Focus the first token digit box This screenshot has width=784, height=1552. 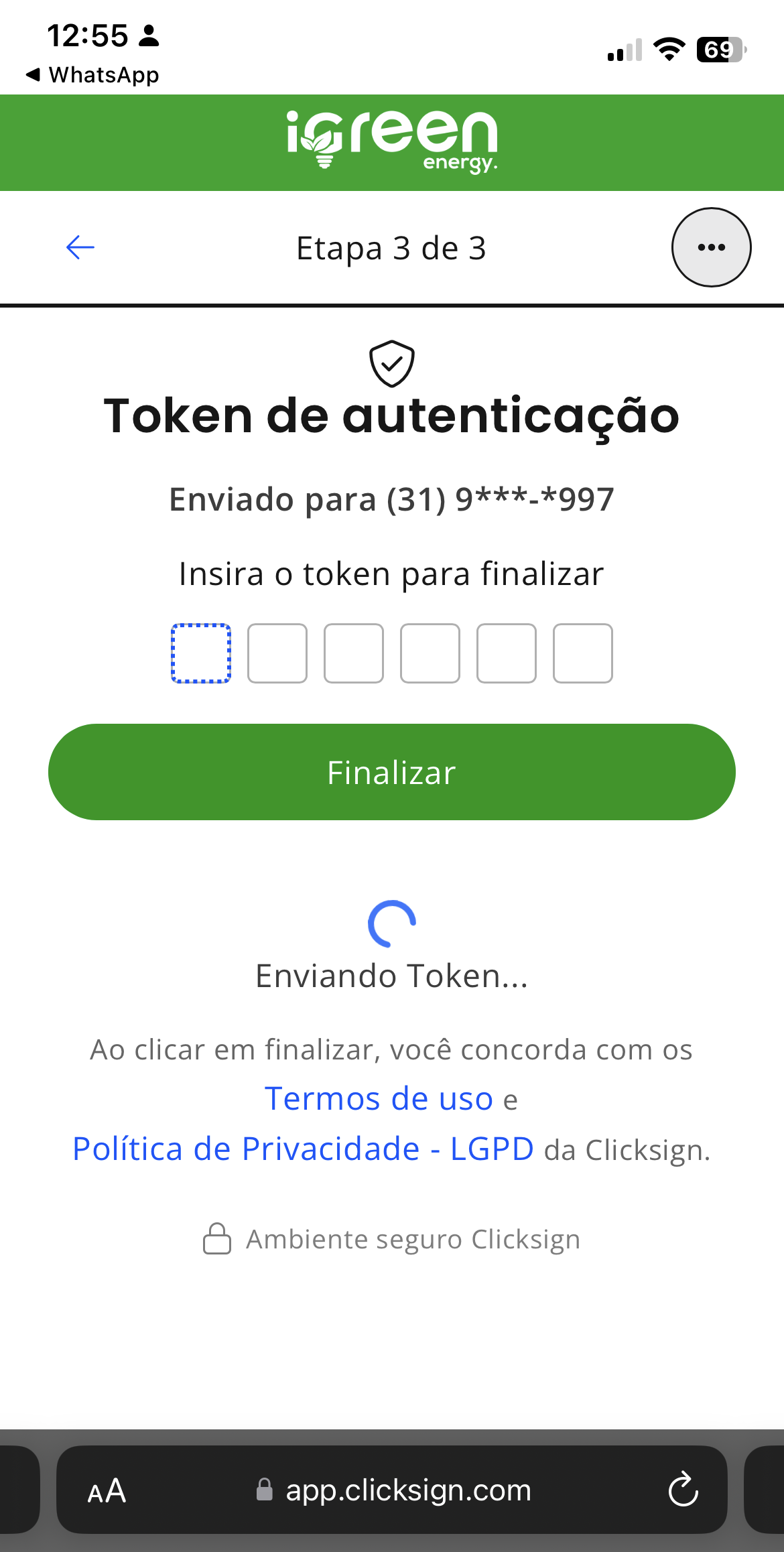tap(201, 653)
